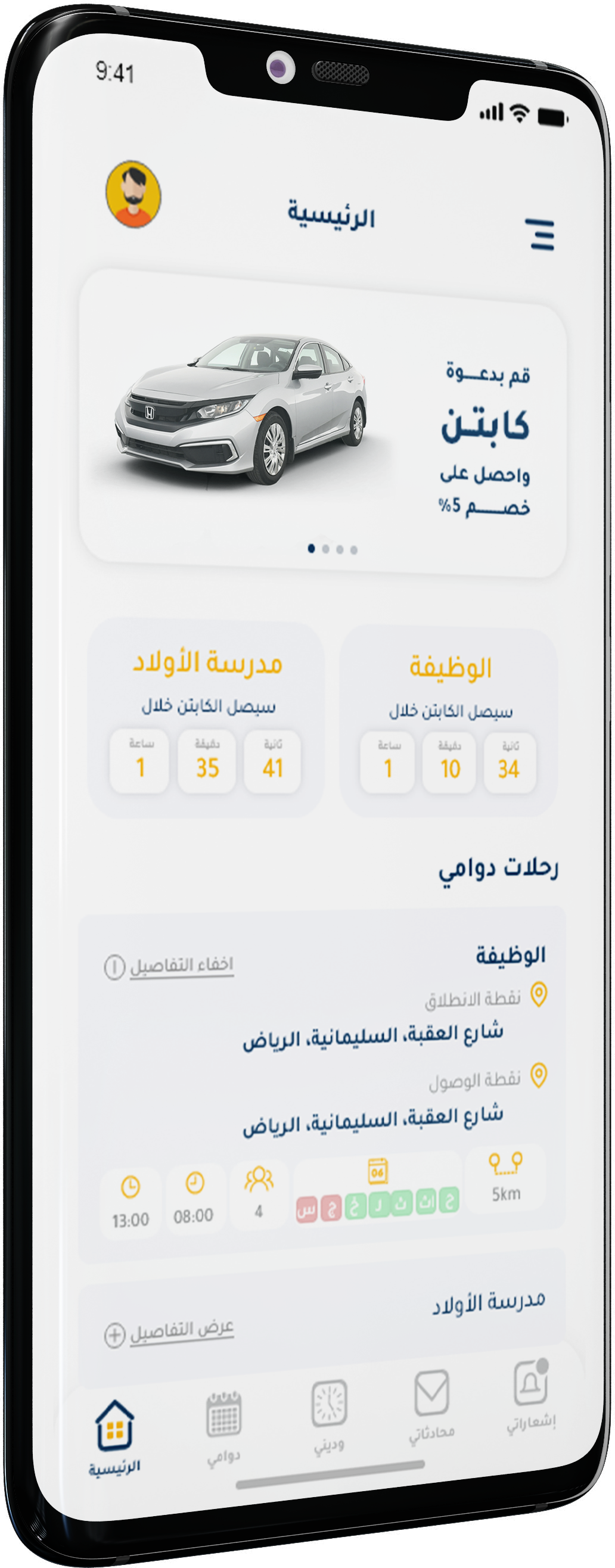Viewport: 615px width, 1568px height.
Task: Open the إشعاراتي notifications tab
Action: click(x=531, y=1395)
